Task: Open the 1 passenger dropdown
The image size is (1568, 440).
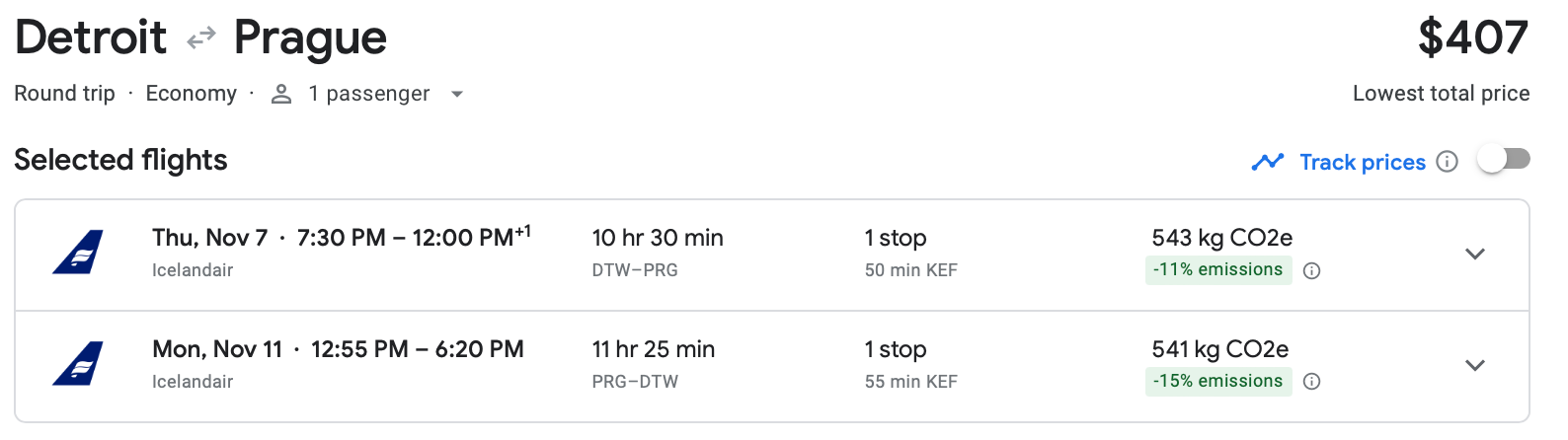Action: [367, 94]
